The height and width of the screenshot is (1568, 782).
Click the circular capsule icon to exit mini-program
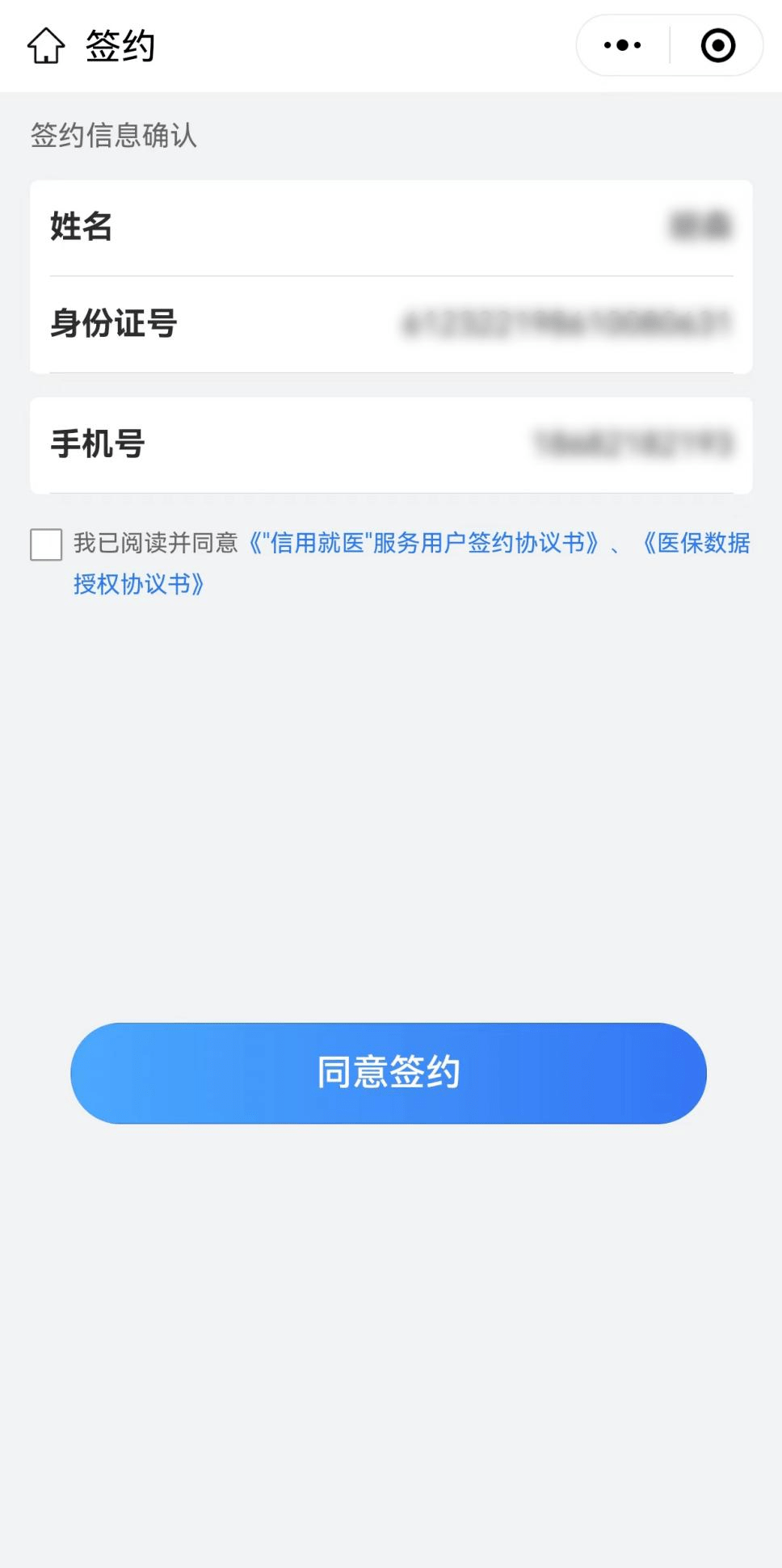tap(716, 46)
